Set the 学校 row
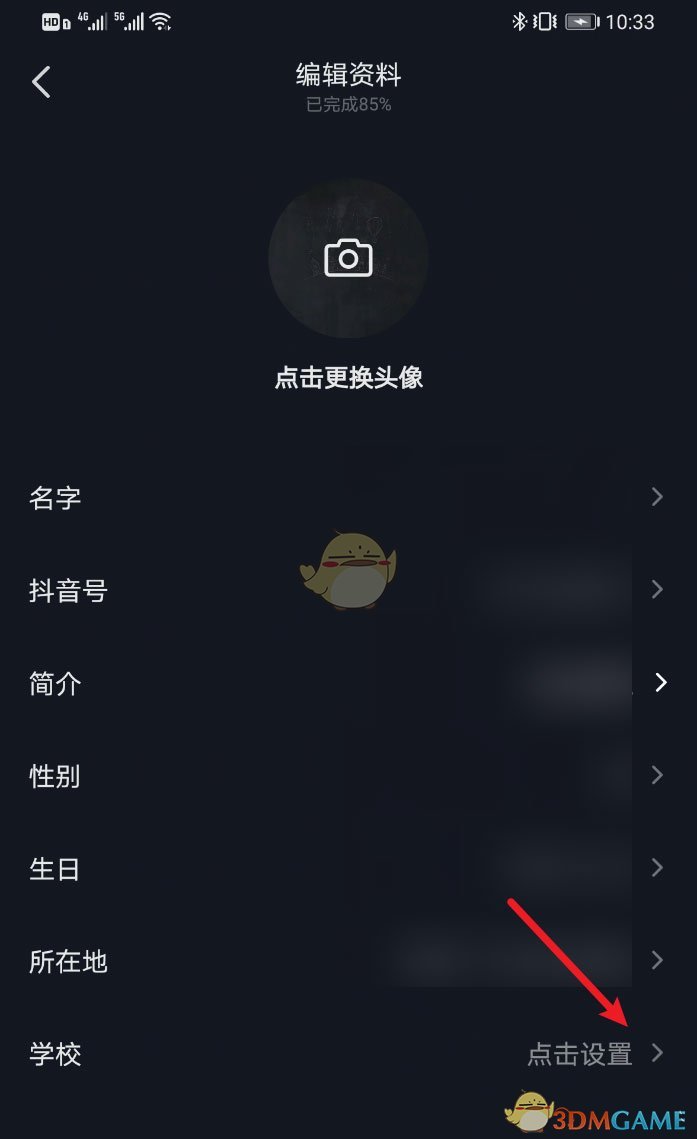 (348, 1053)
